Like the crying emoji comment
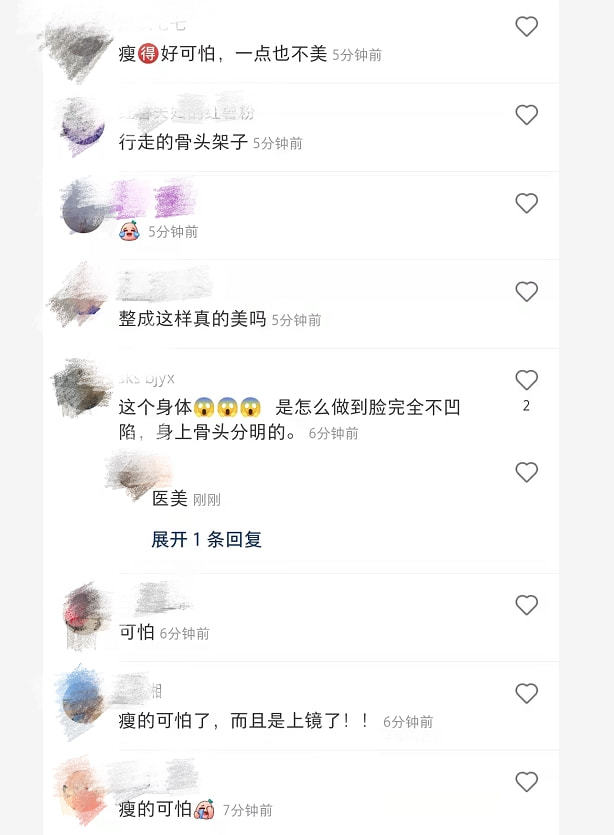Viewport: 614px width, 835px height. click(x=526, y=203)
